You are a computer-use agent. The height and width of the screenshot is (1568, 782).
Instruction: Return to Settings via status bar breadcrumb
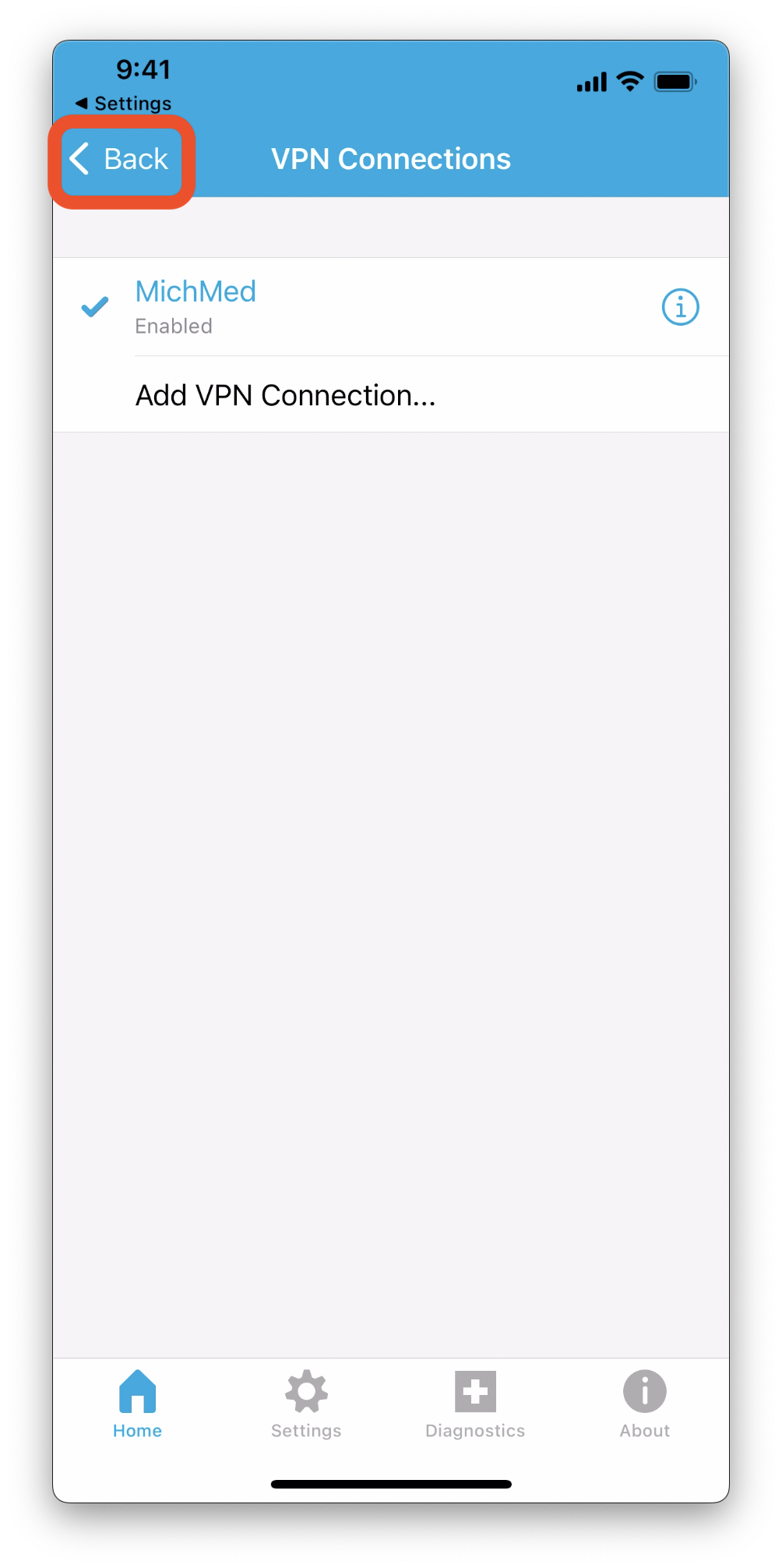(123, 104)
